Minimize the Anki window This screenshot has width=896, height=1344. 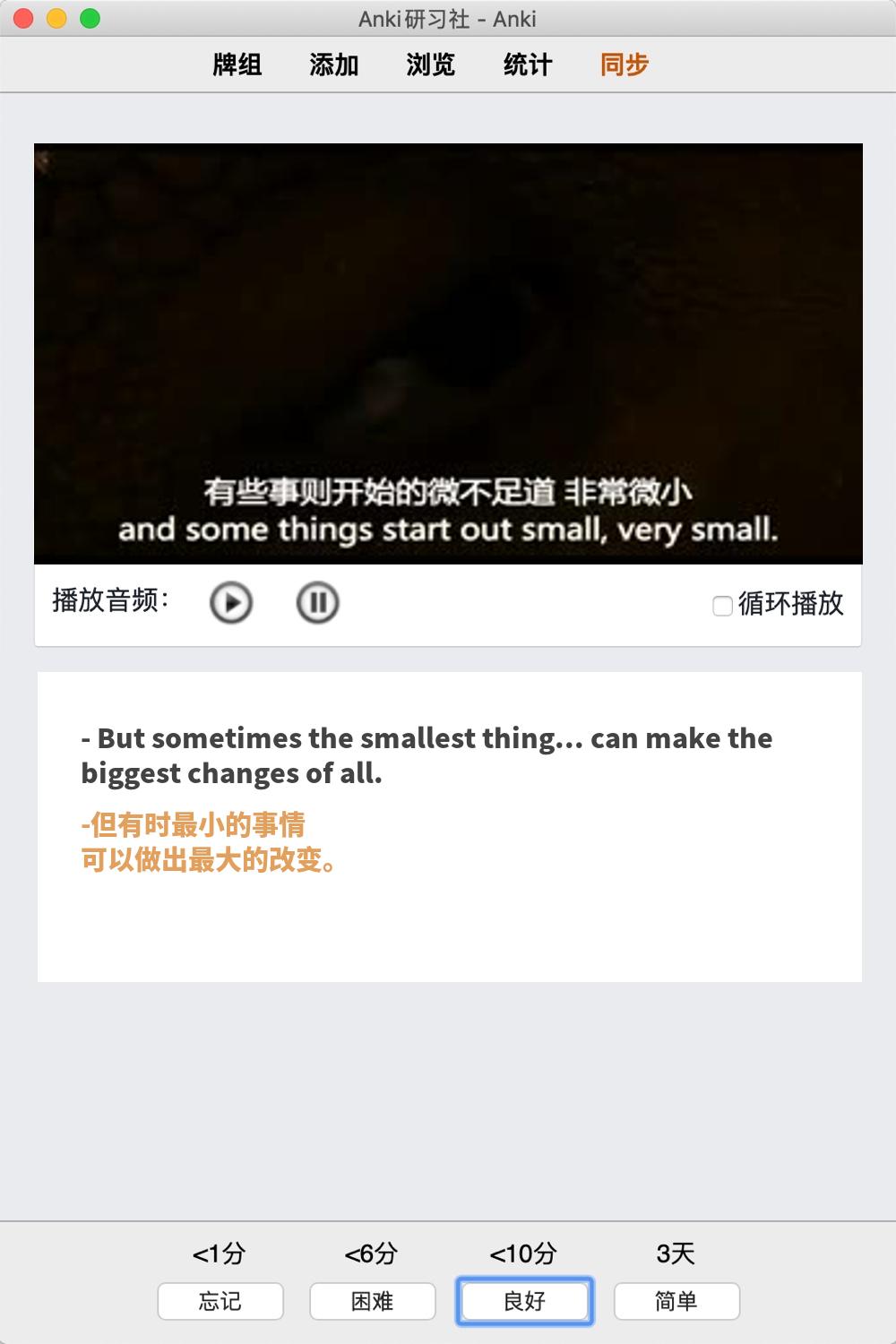coord(56,18)
